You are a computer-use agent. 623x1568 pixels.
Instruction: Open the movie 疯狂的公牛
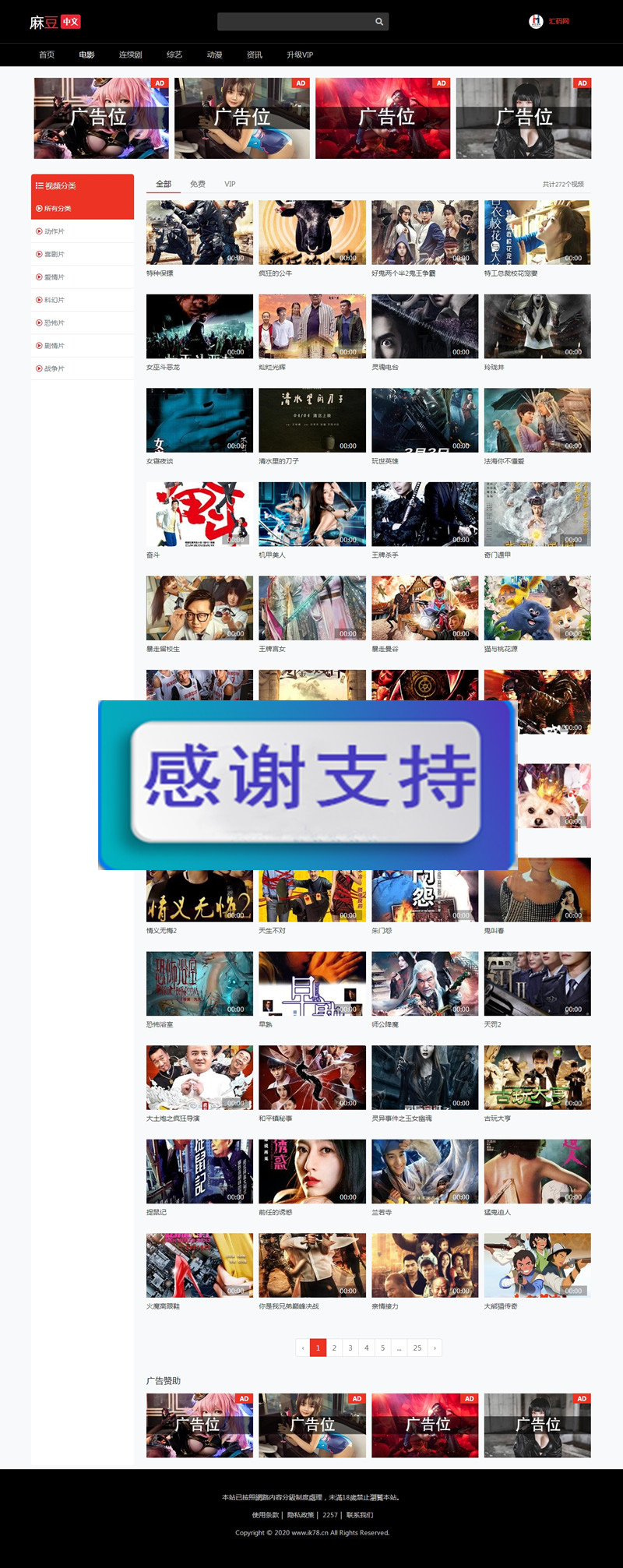(311, 232)
